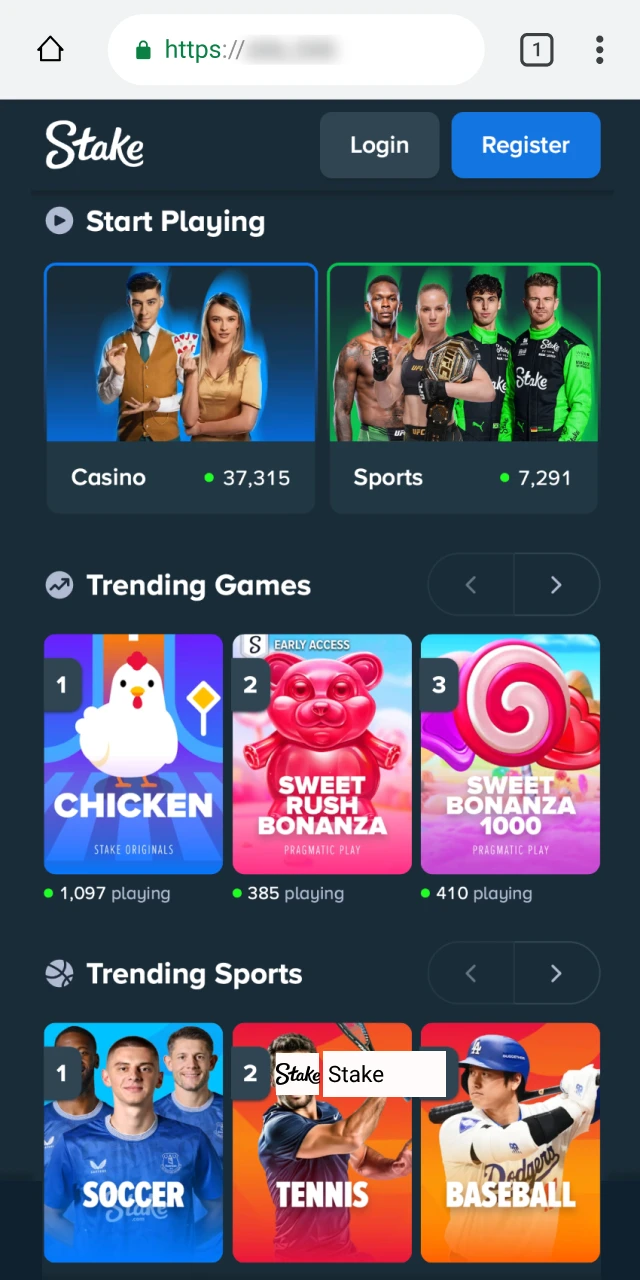Open the browser overflow menu

(x=599, y=49)
